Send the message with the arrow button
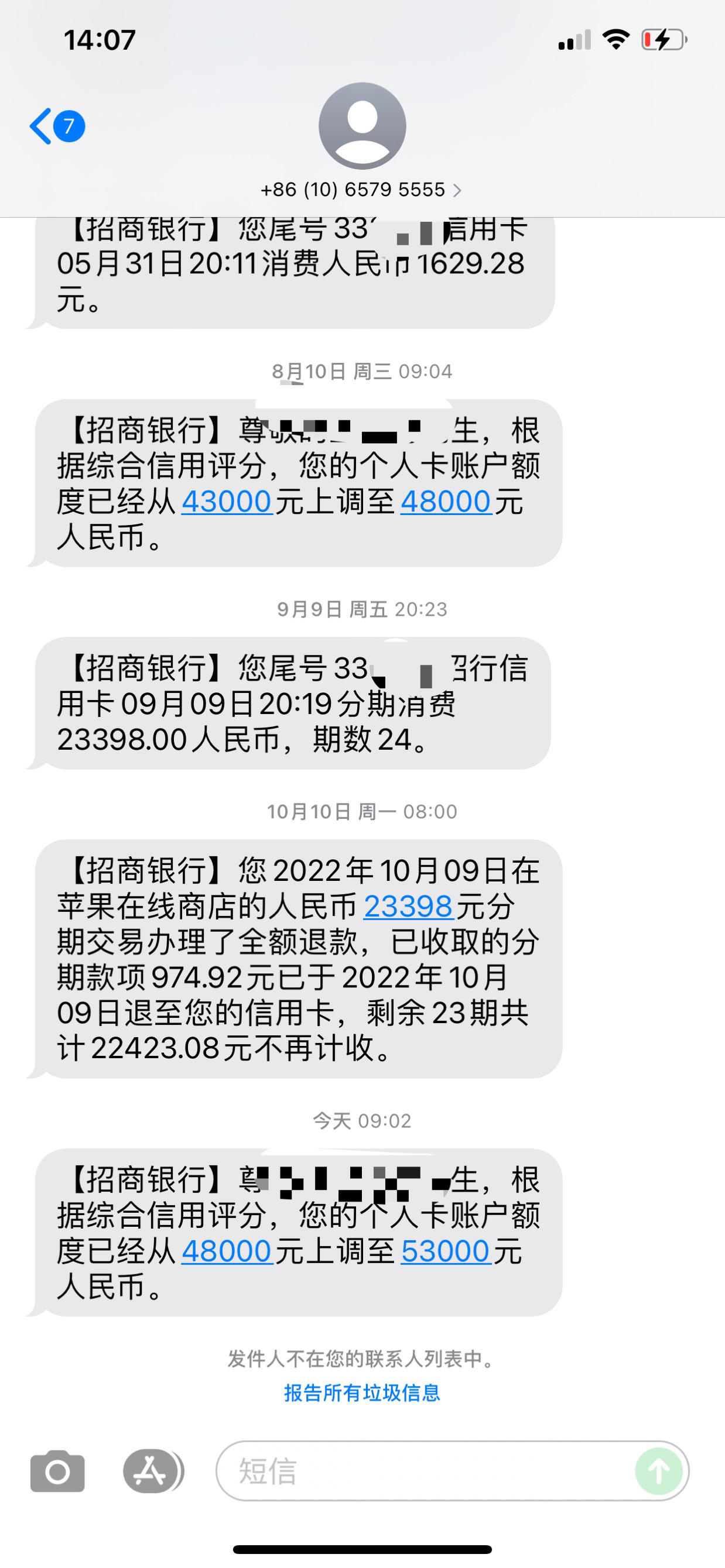The image size is (725, 1568). pyautogui.click(x=659, y=1471)
